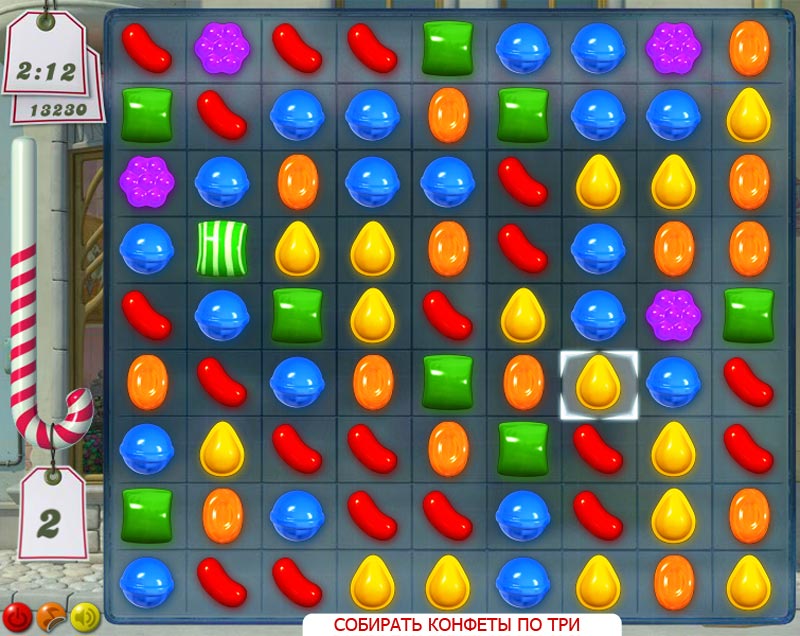Quit the game with the red power button

17,615
